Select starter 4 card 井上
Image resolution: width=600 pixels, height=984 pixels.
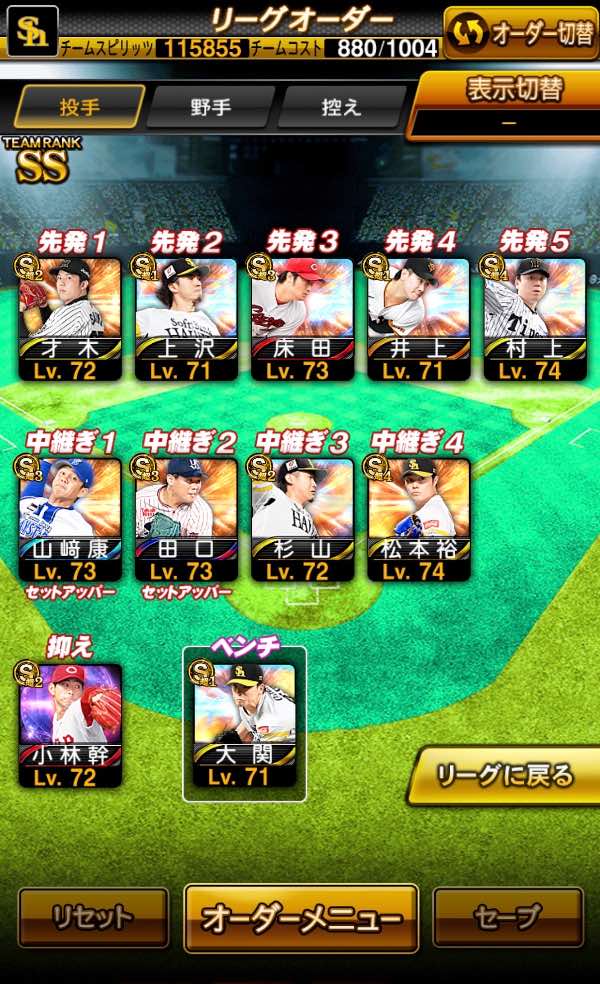click(419, 319)
